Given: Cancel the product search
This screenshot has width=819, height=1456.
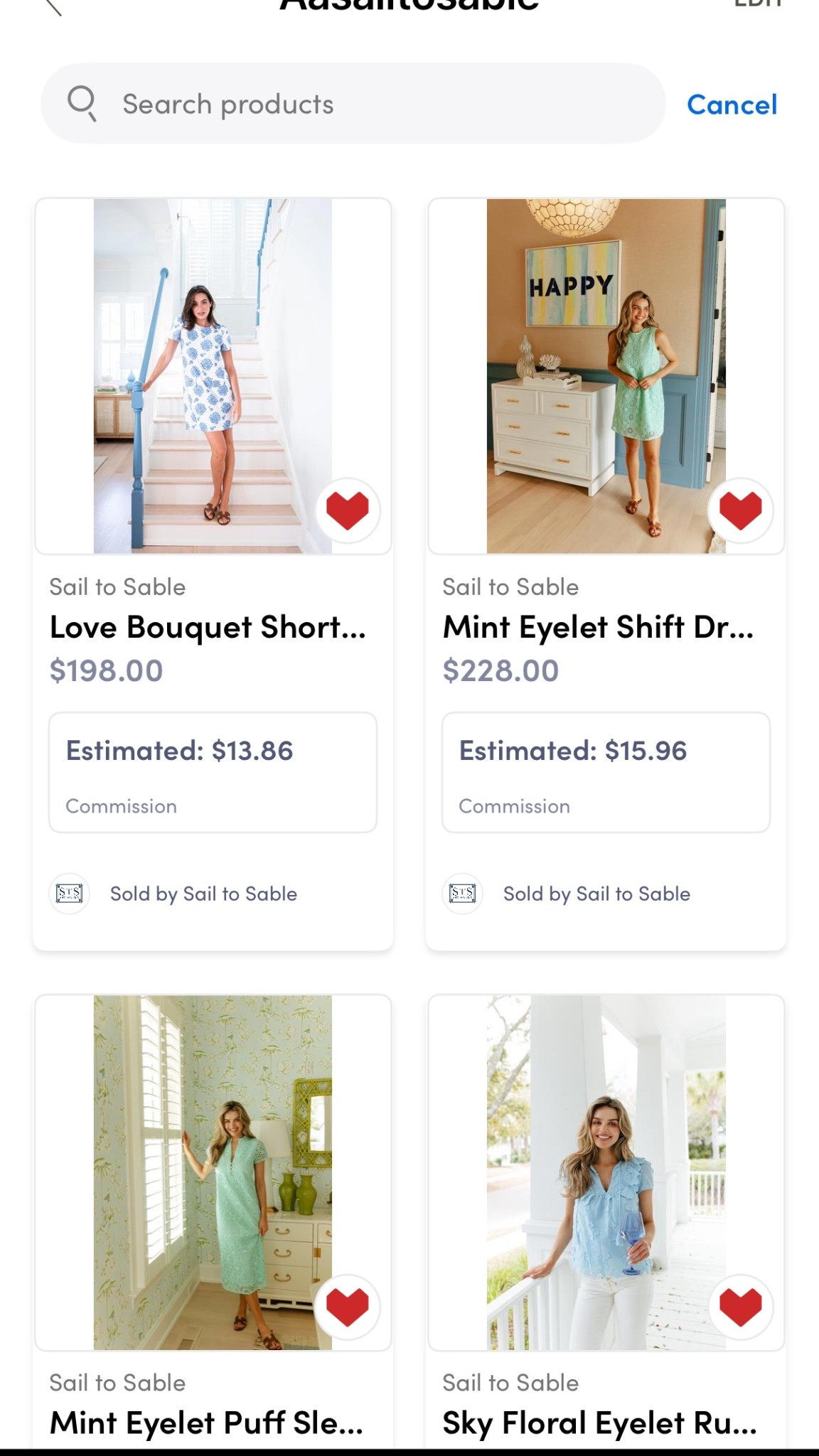Looking at the screenshot, I should click(x=732, y=105).
